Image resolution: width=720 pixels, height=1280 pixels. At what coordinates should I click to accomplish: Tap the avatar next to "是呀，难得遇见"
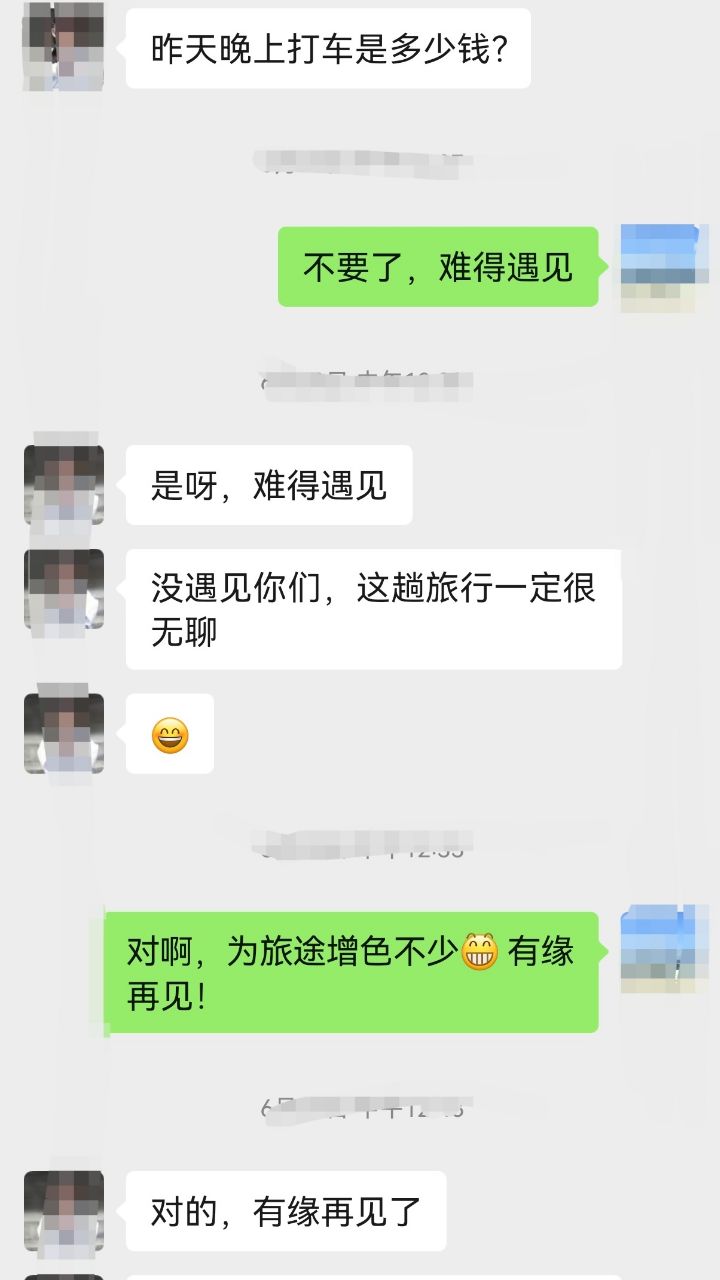tap(64, 485)
